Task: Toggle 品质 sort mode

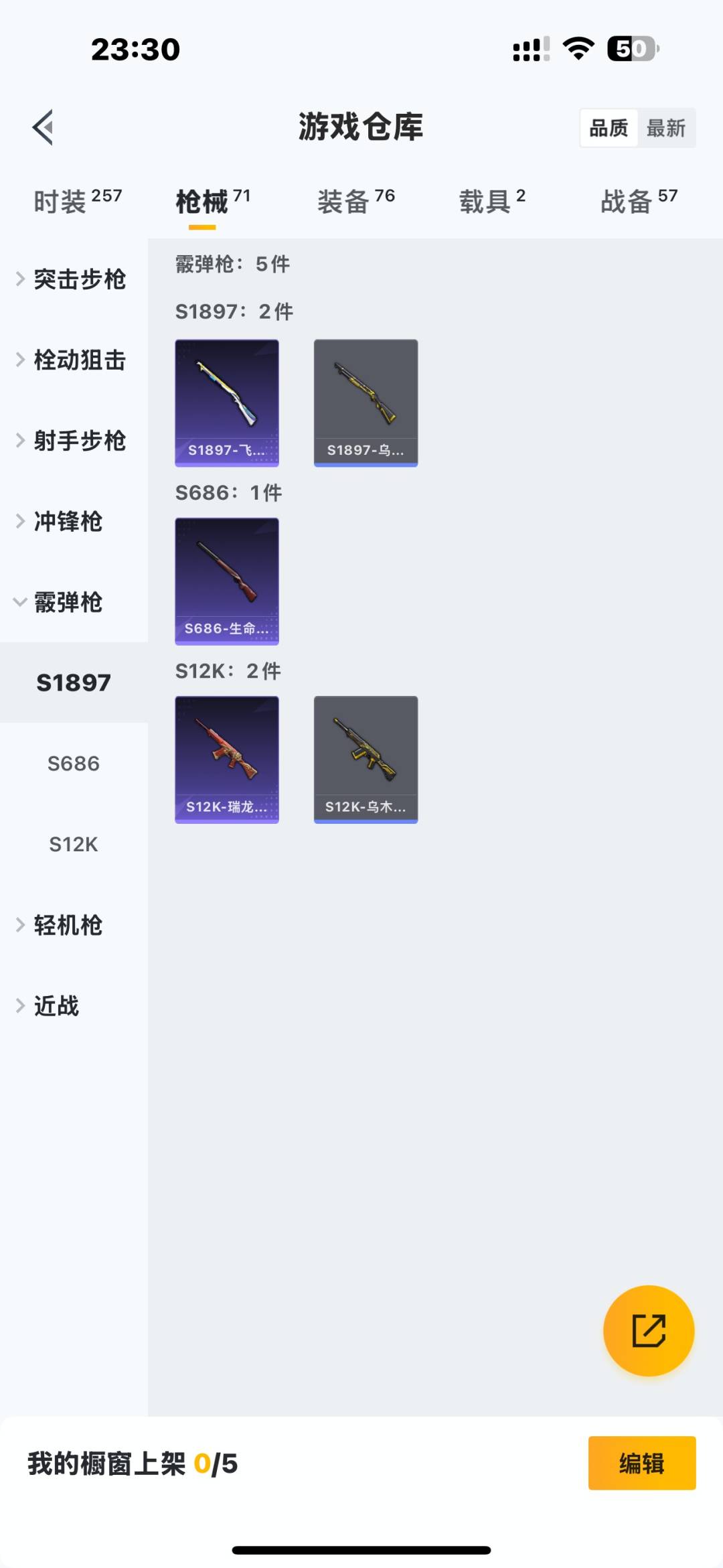Action: [608, 127]
